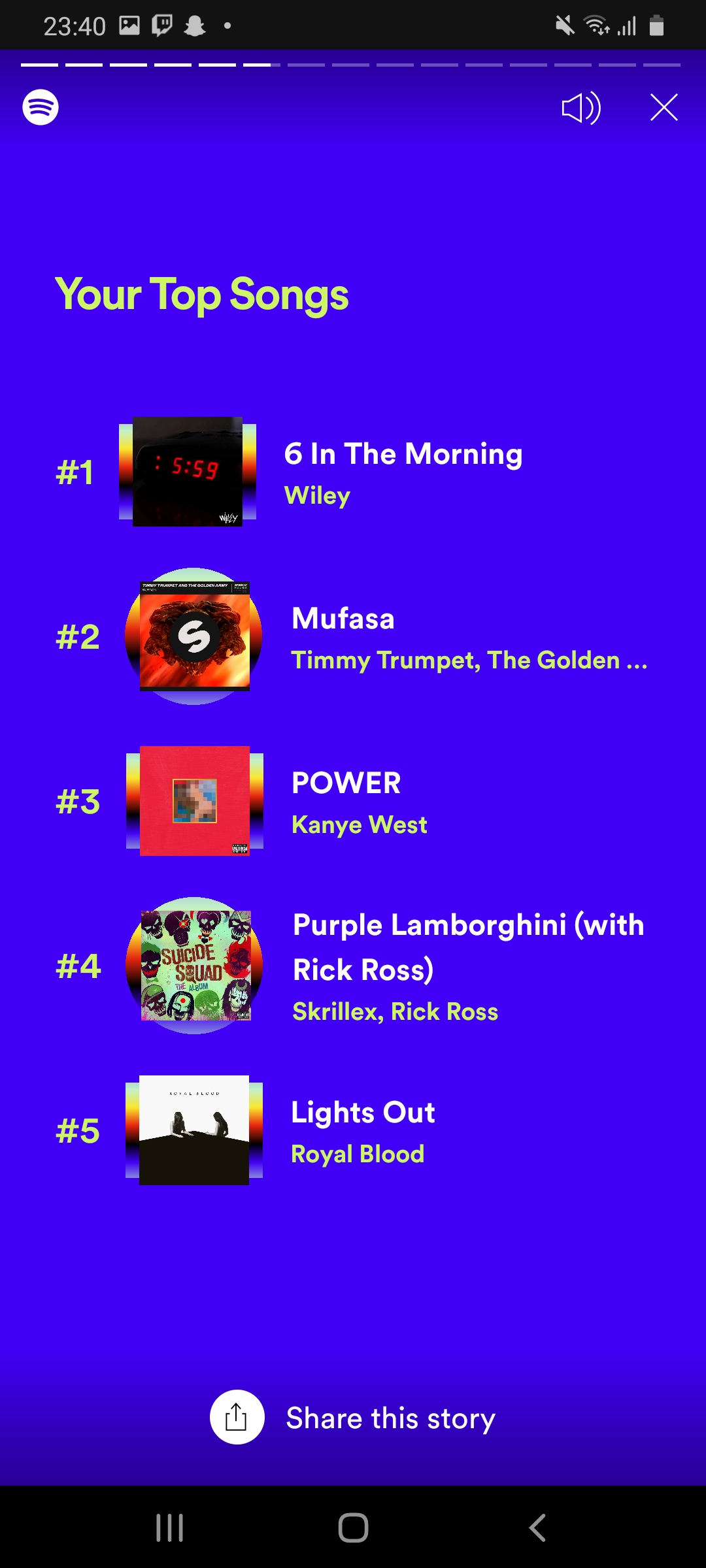Image resolution: width=706 pixels, height=1568 pixels.
Task: Select artist name 'Kanye West'
Action: [359, 824]
